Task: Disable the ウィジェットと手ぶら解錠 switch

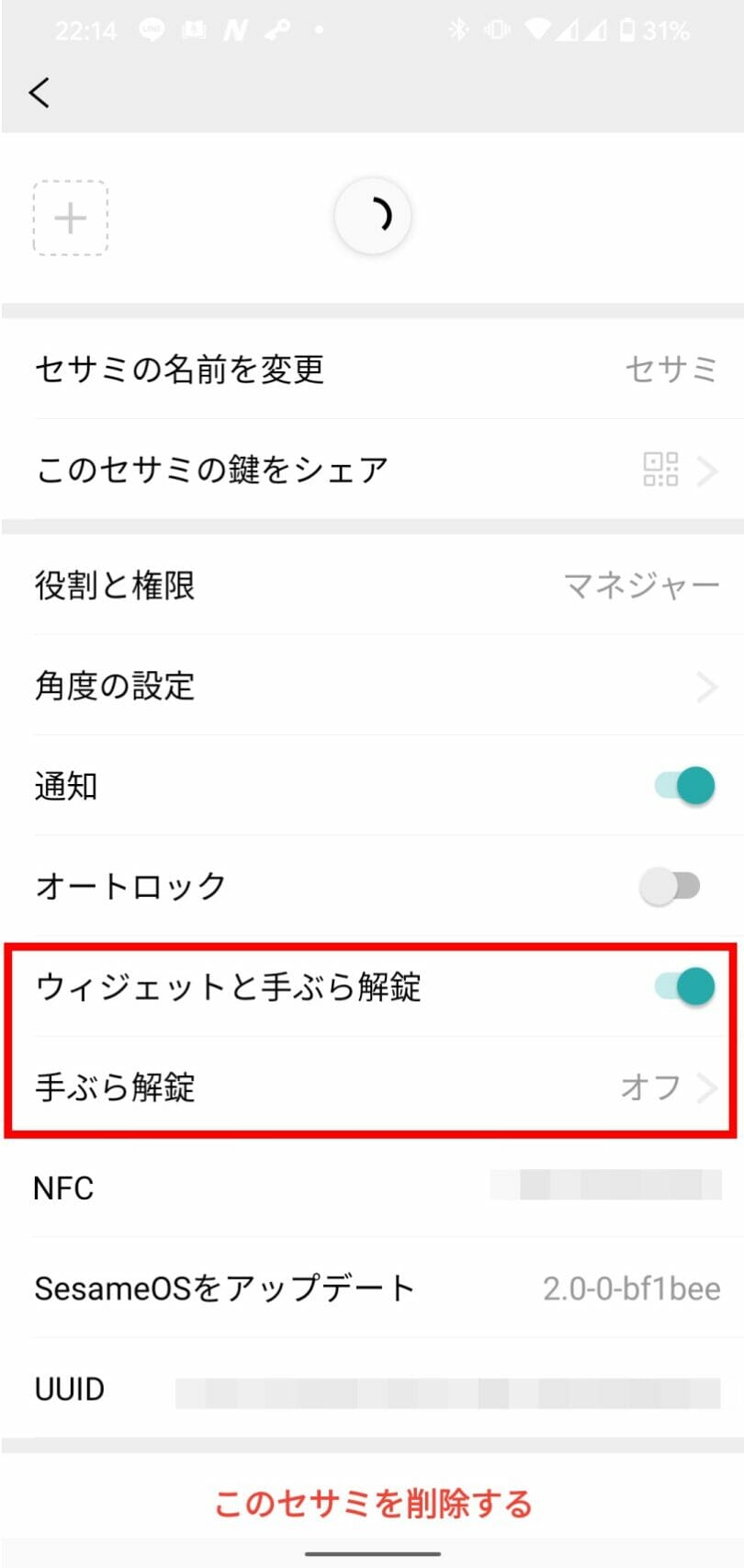Action: click(x=684, y=987)
